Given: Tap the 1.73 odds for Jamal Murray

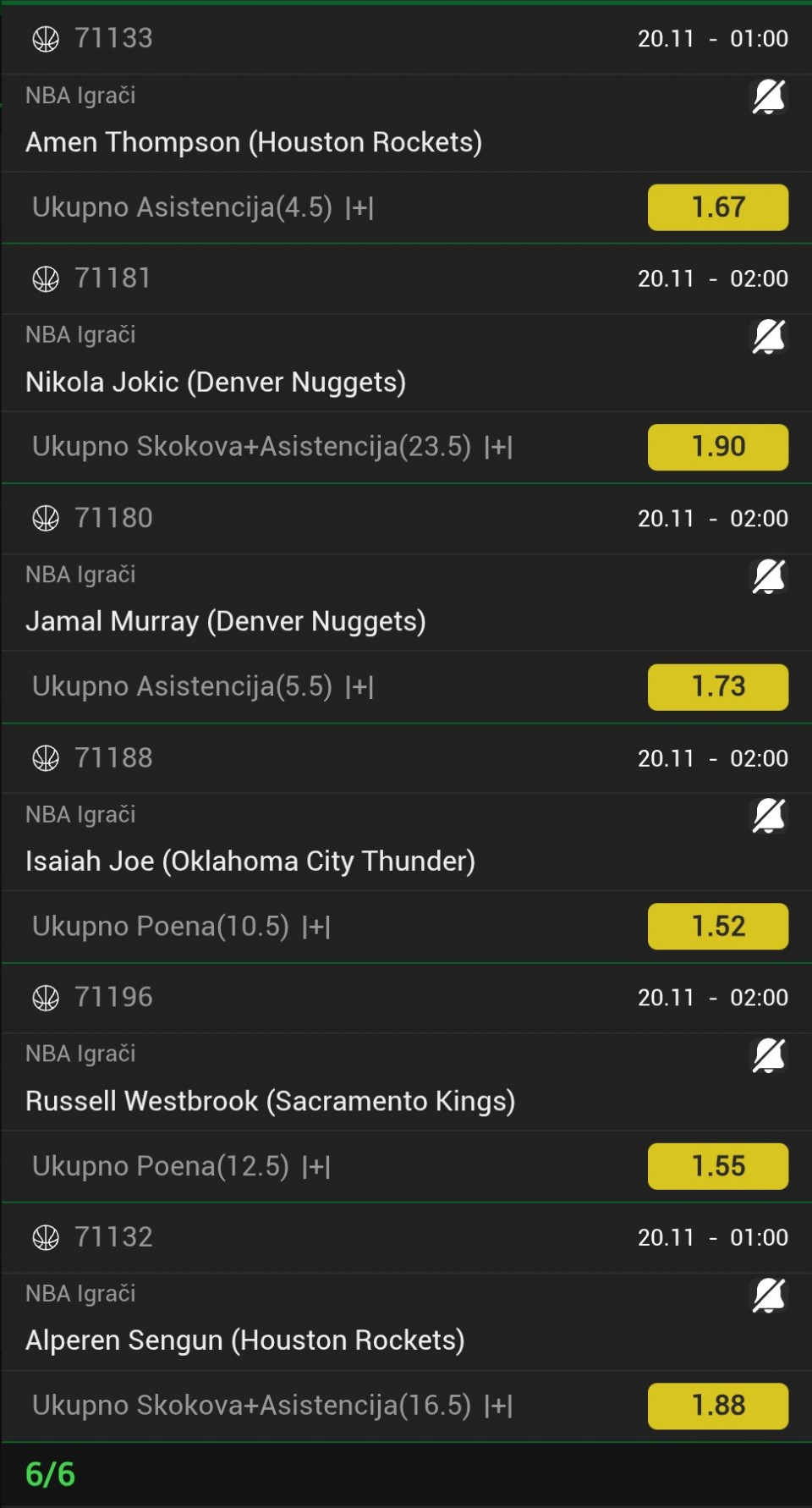Looking at the screenshot, I should [717, 686].
